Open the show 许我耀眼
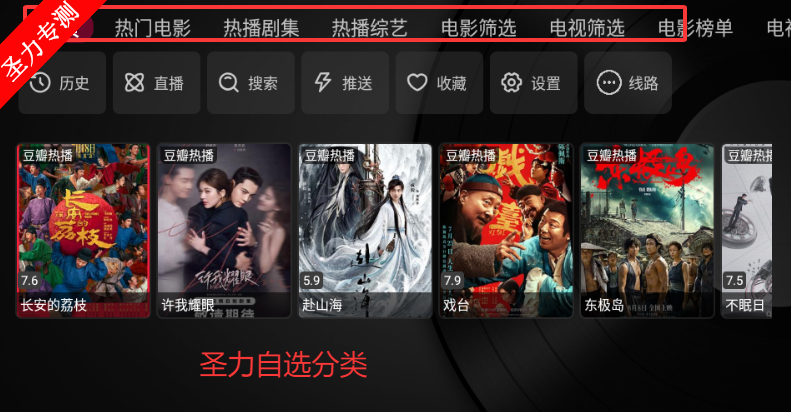The width and height of the screenshot is (791, 412). (224, 230)
